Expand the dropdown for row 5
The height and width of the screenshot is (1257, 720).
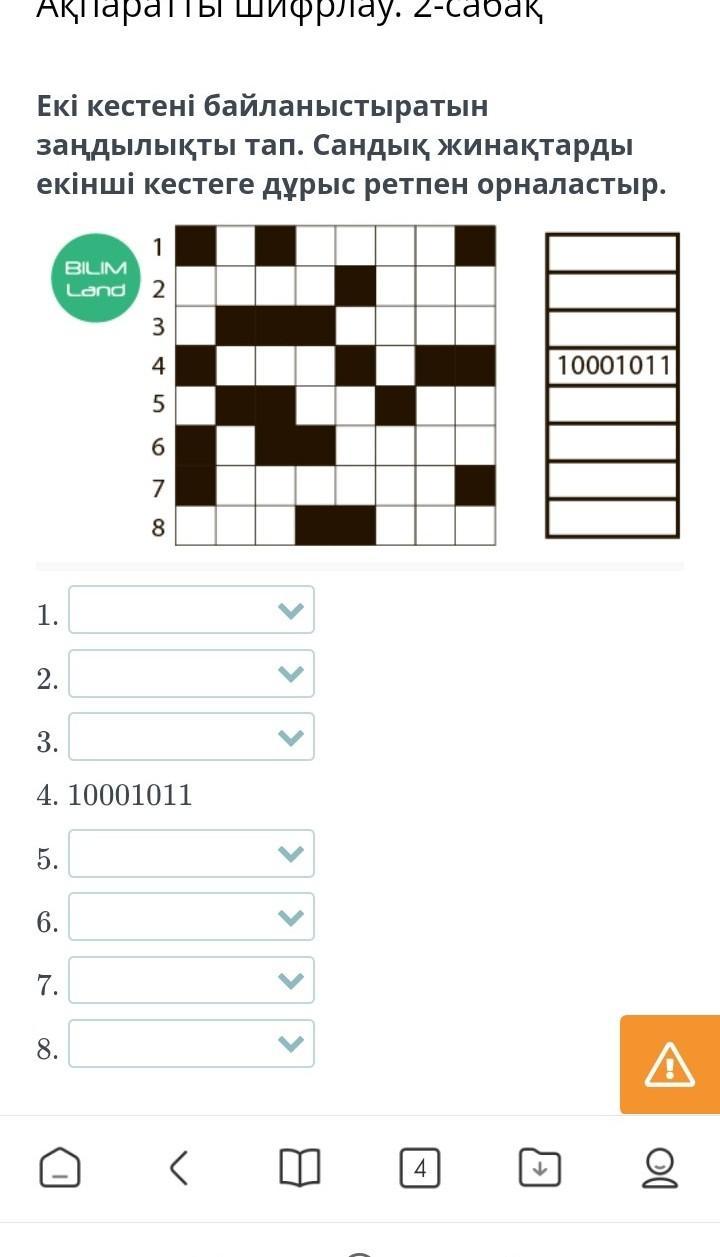coord(191,854)
